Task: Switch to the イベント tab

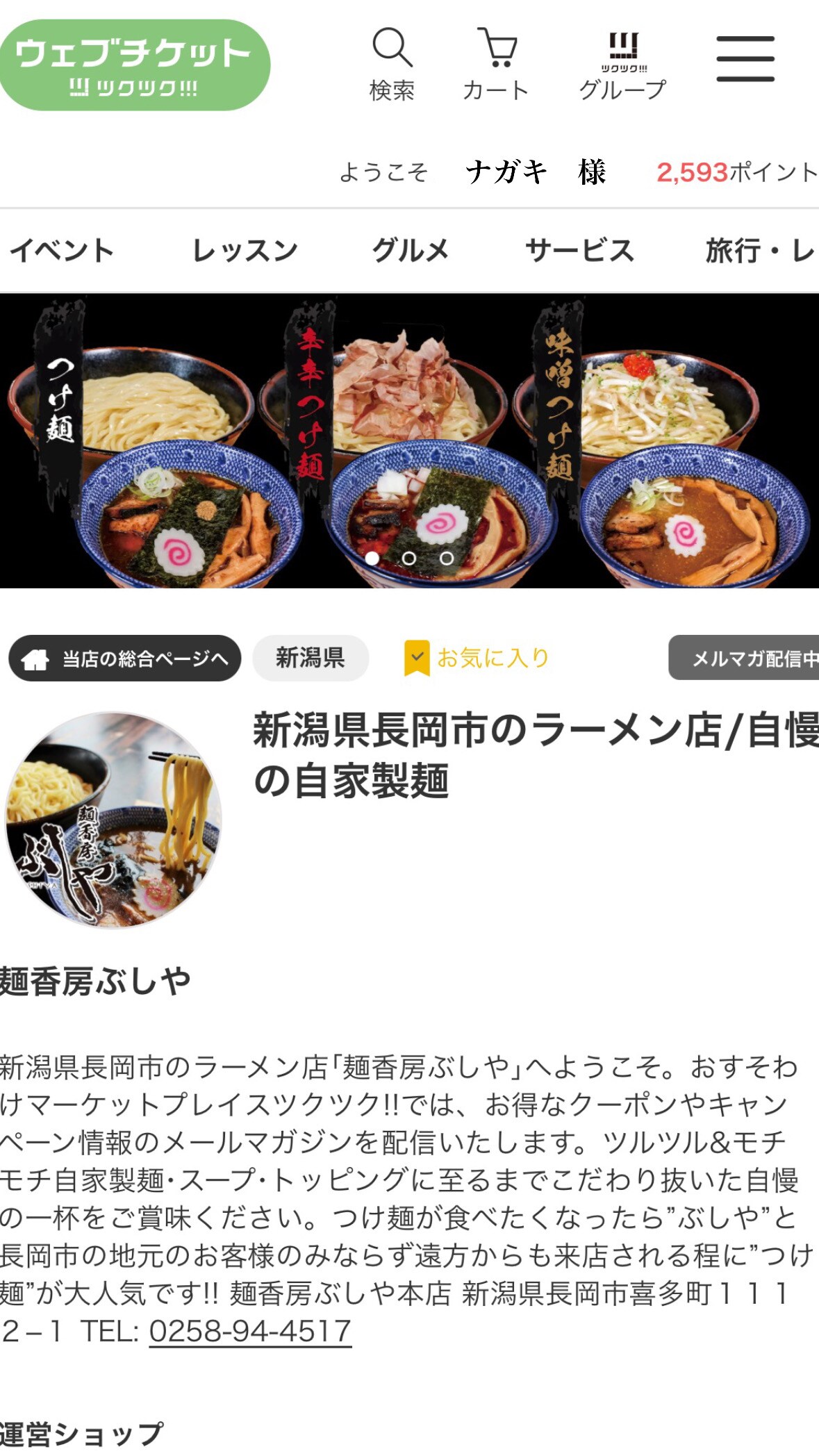Action: click(62, 251)
